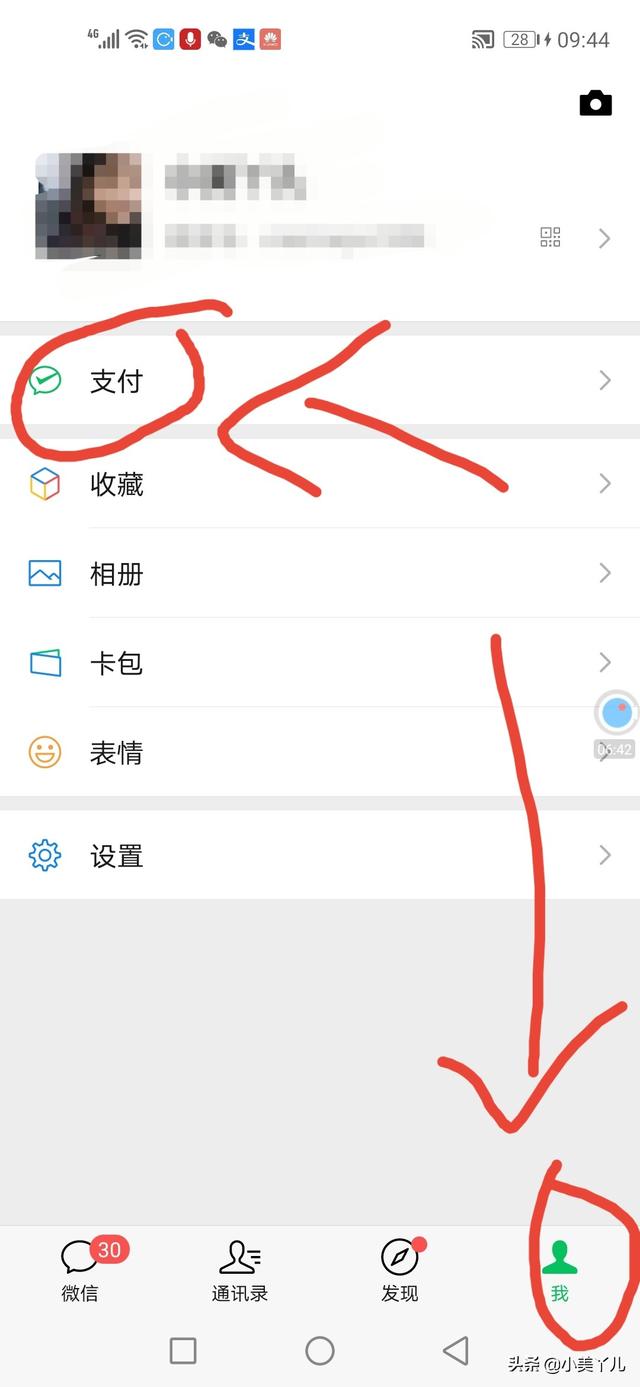Tap the floating screen recorder button
640x1387 pixels.
pyautogui.click(x=616, y=714)
